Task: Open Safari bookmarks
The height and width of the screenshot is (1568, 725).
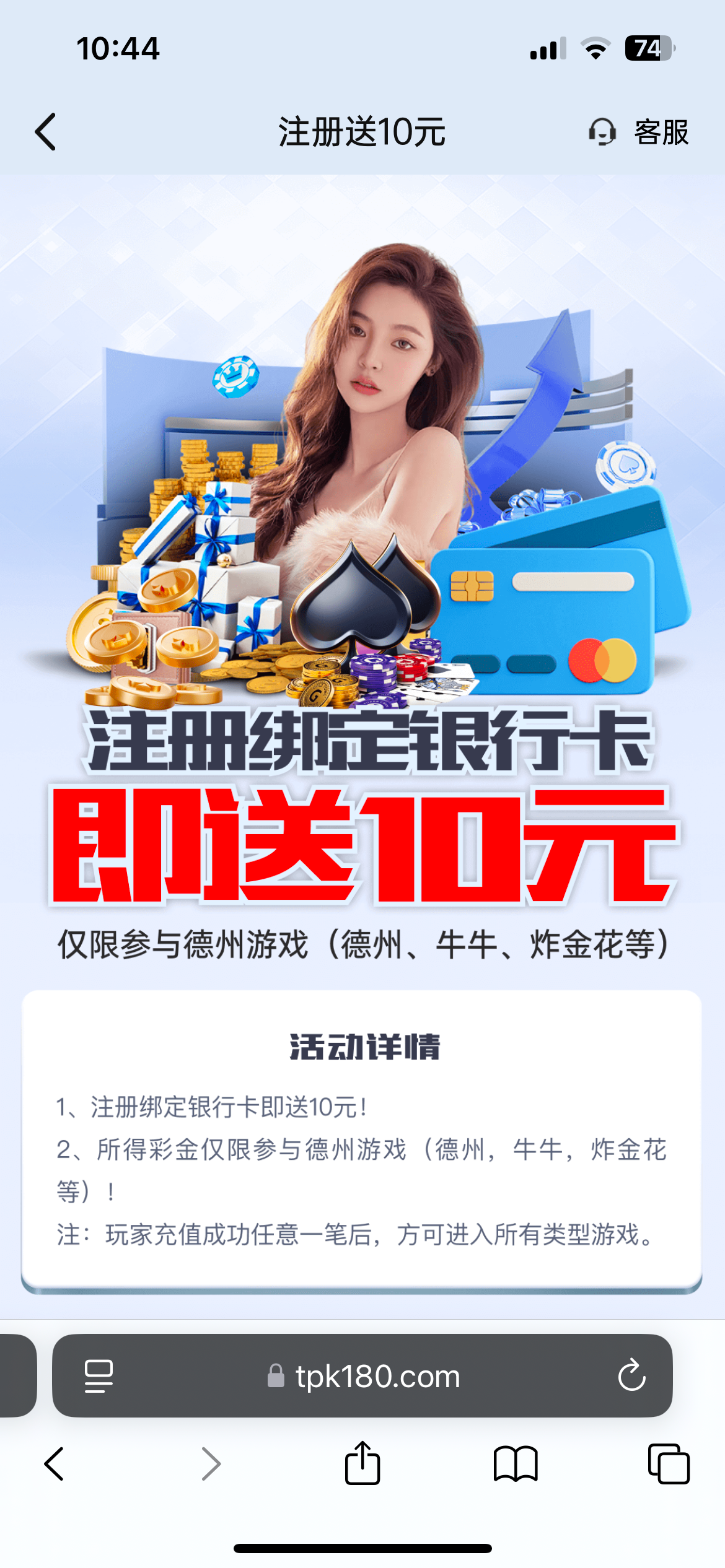Action: [516, 1464]
